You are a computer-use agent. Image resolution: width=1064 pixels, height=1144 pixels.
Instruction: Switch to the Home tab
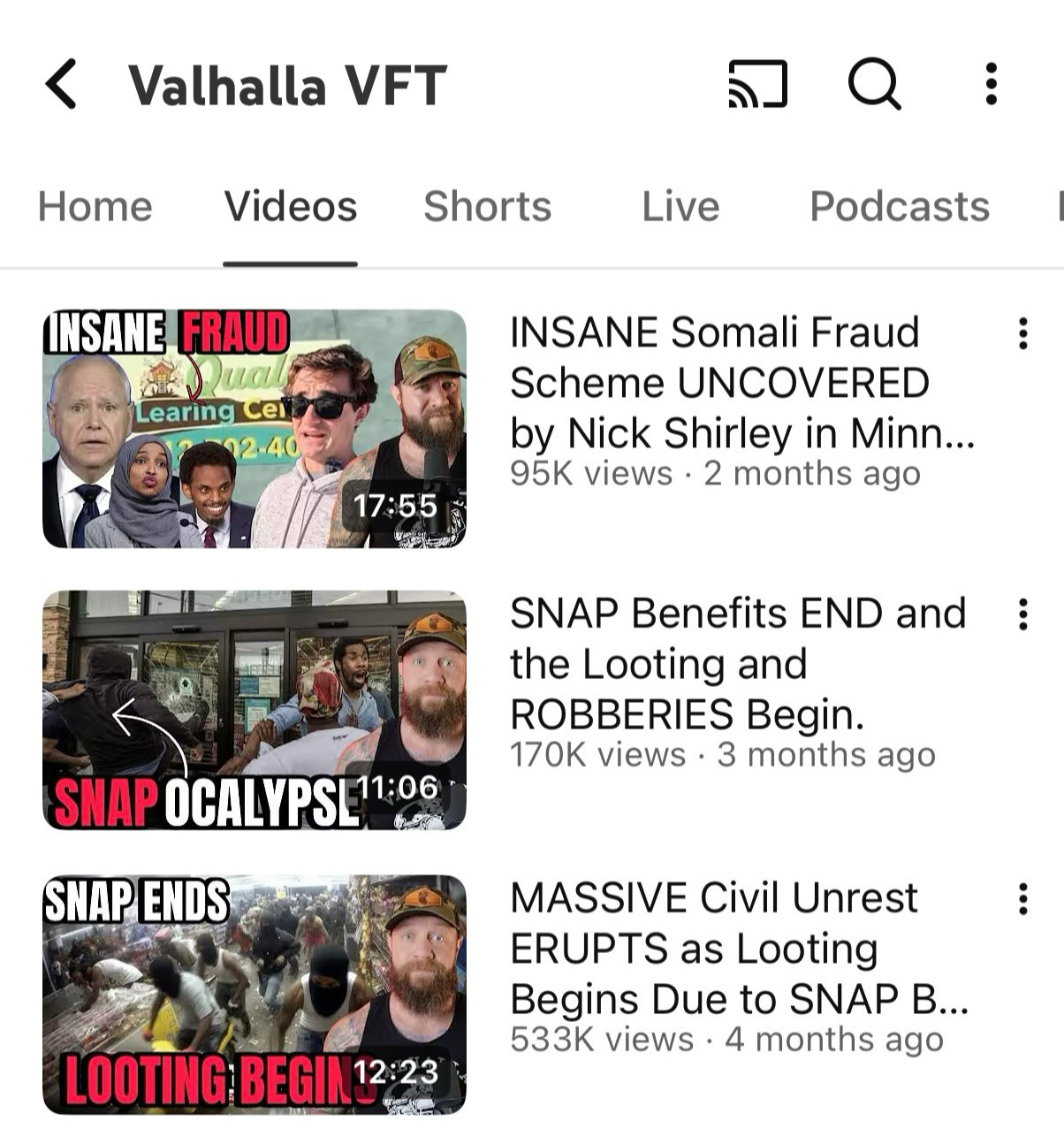click(95, 207)
